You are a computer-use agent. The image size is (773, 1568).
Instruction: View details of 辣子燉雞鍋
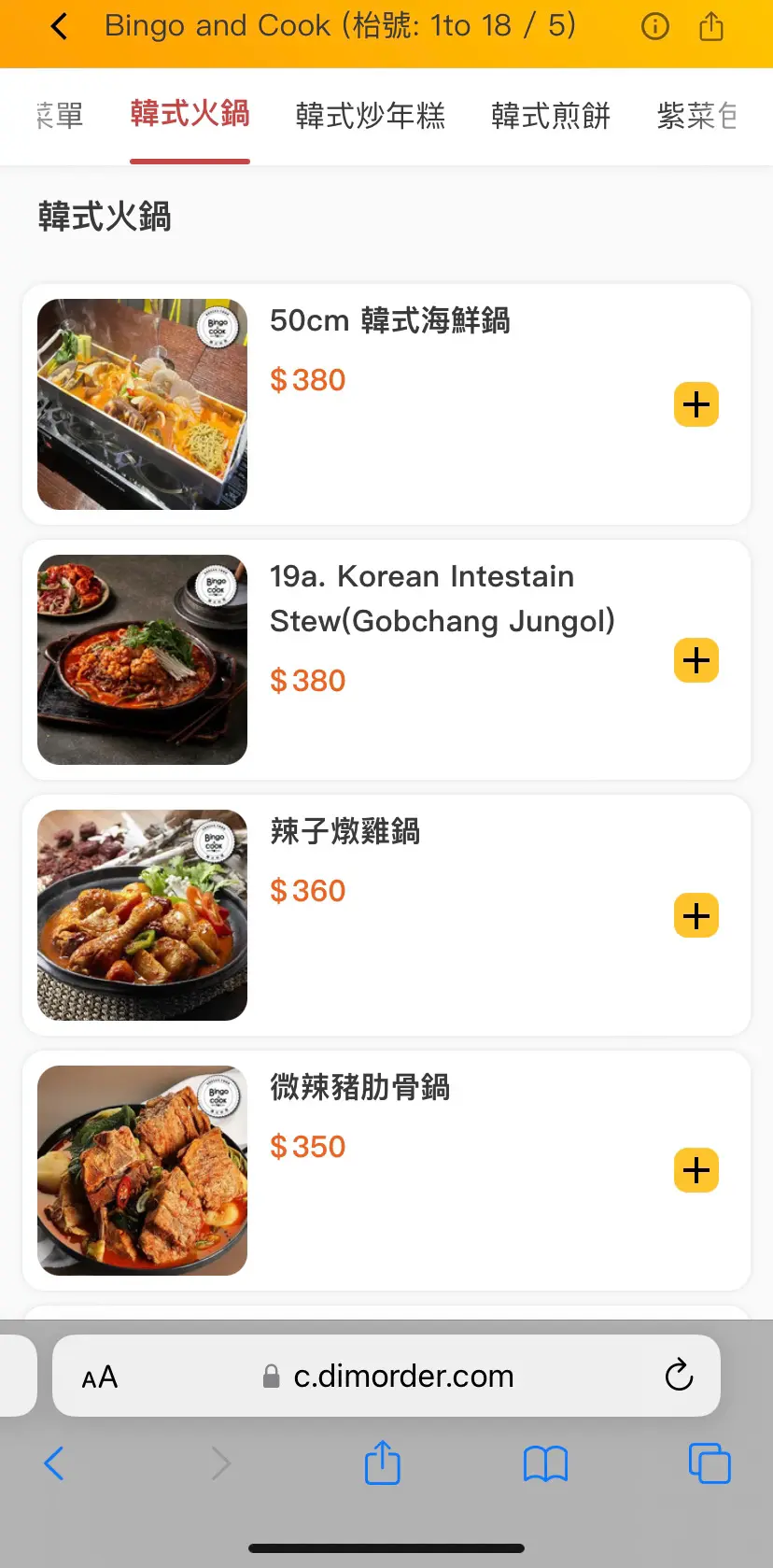click(345, 831)
